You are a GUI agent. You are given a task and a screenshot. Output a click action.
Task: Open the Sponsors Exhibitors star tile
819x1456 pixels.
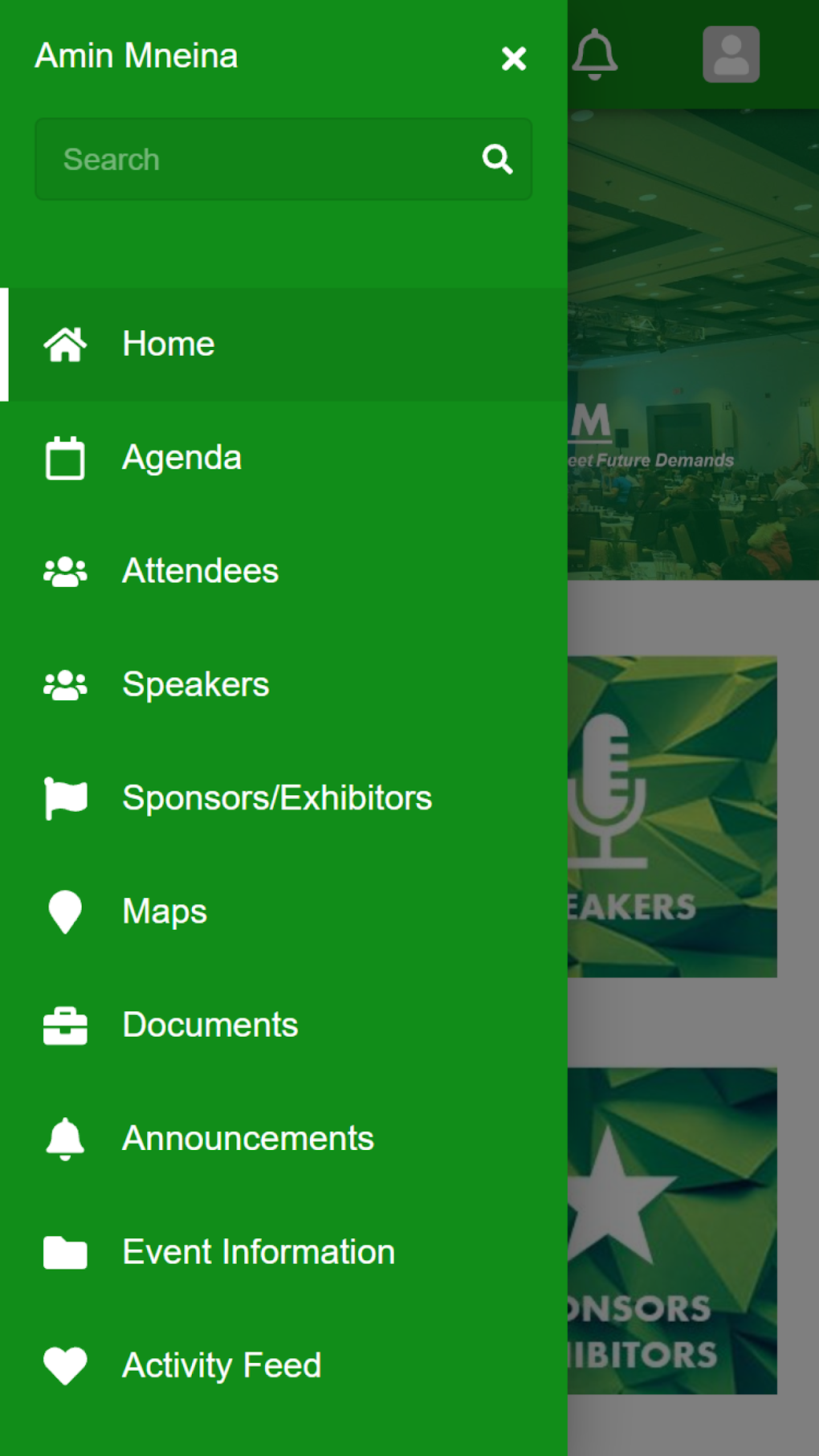click(x=672, y=1230)
